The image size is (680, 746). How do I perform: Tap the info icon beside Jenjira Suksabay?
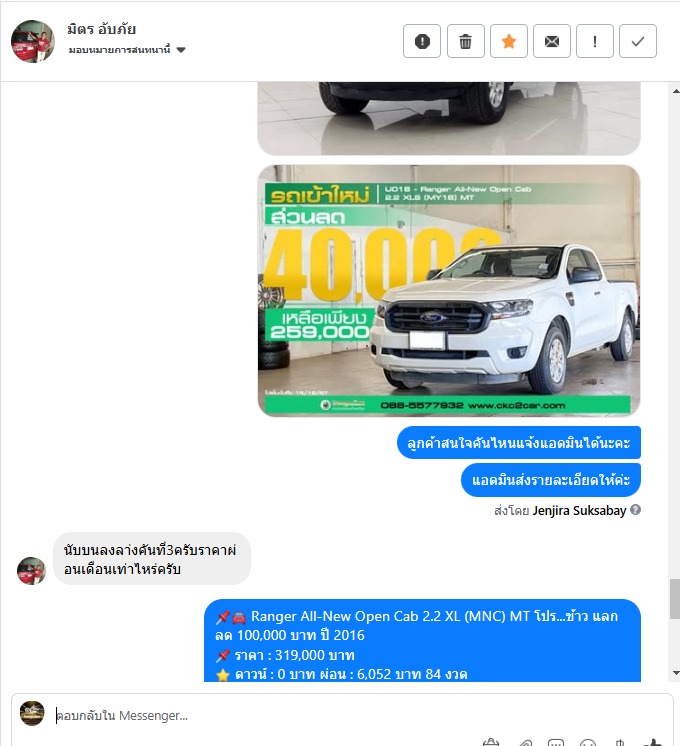(x=635, y=510)
